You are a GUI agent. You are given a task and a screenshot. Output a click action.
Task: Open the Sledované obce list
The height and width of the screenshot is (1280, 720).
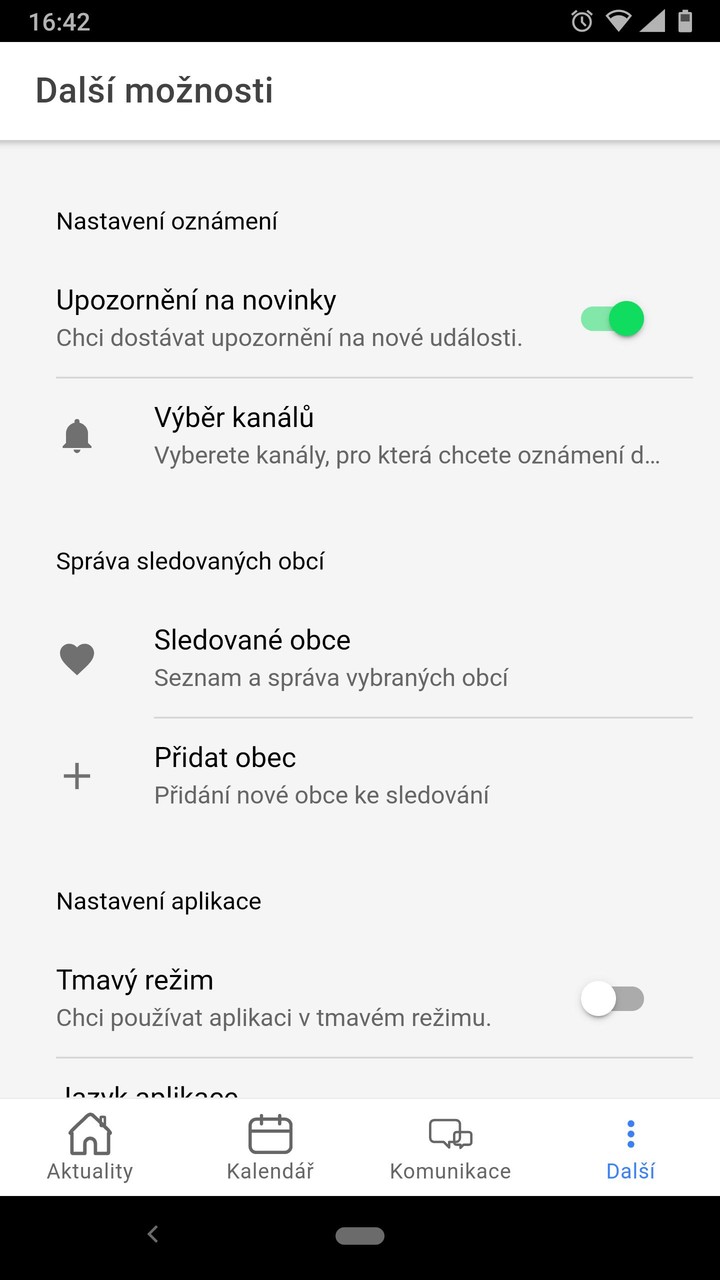pyautogui.click(x=406, y=658)
